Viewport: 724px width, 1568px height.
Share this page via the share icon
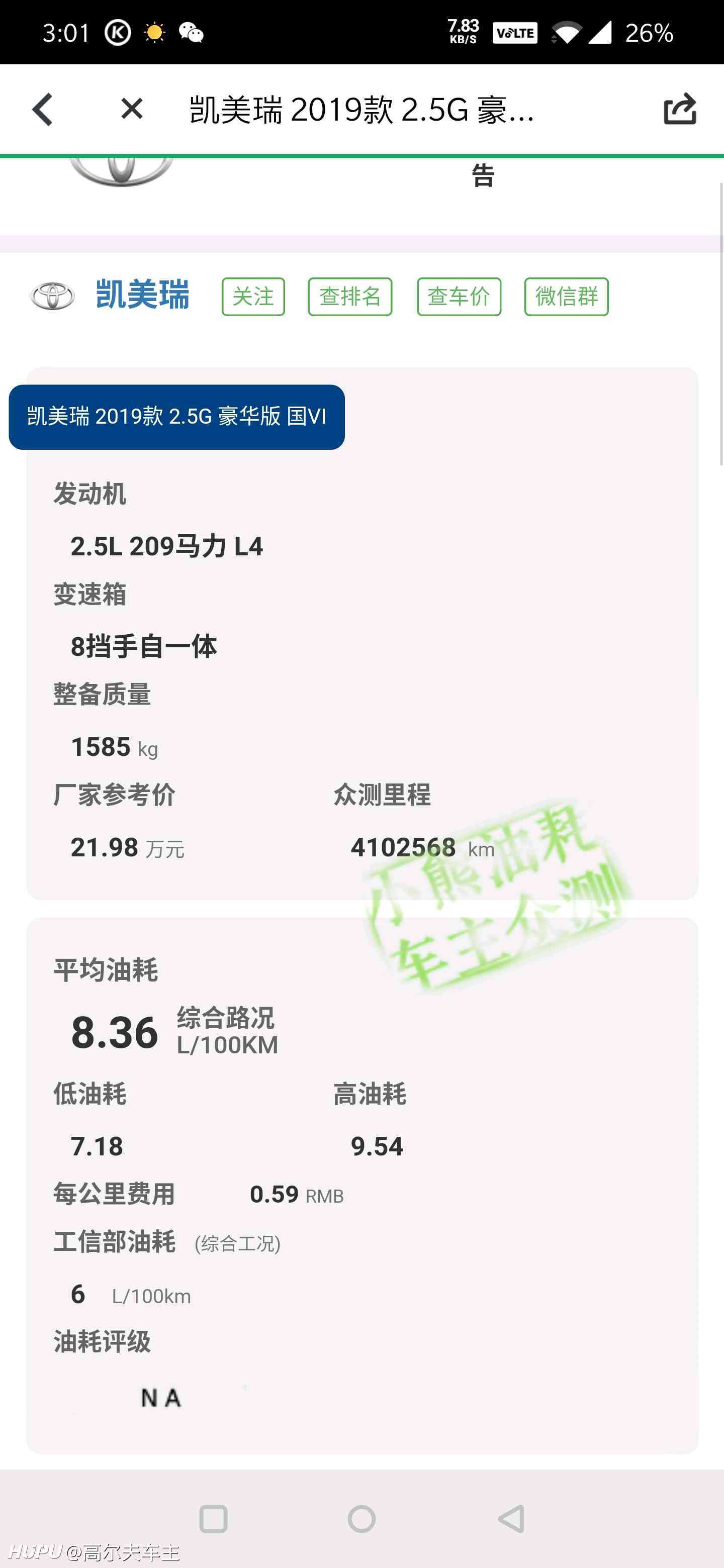click(680, 109)
